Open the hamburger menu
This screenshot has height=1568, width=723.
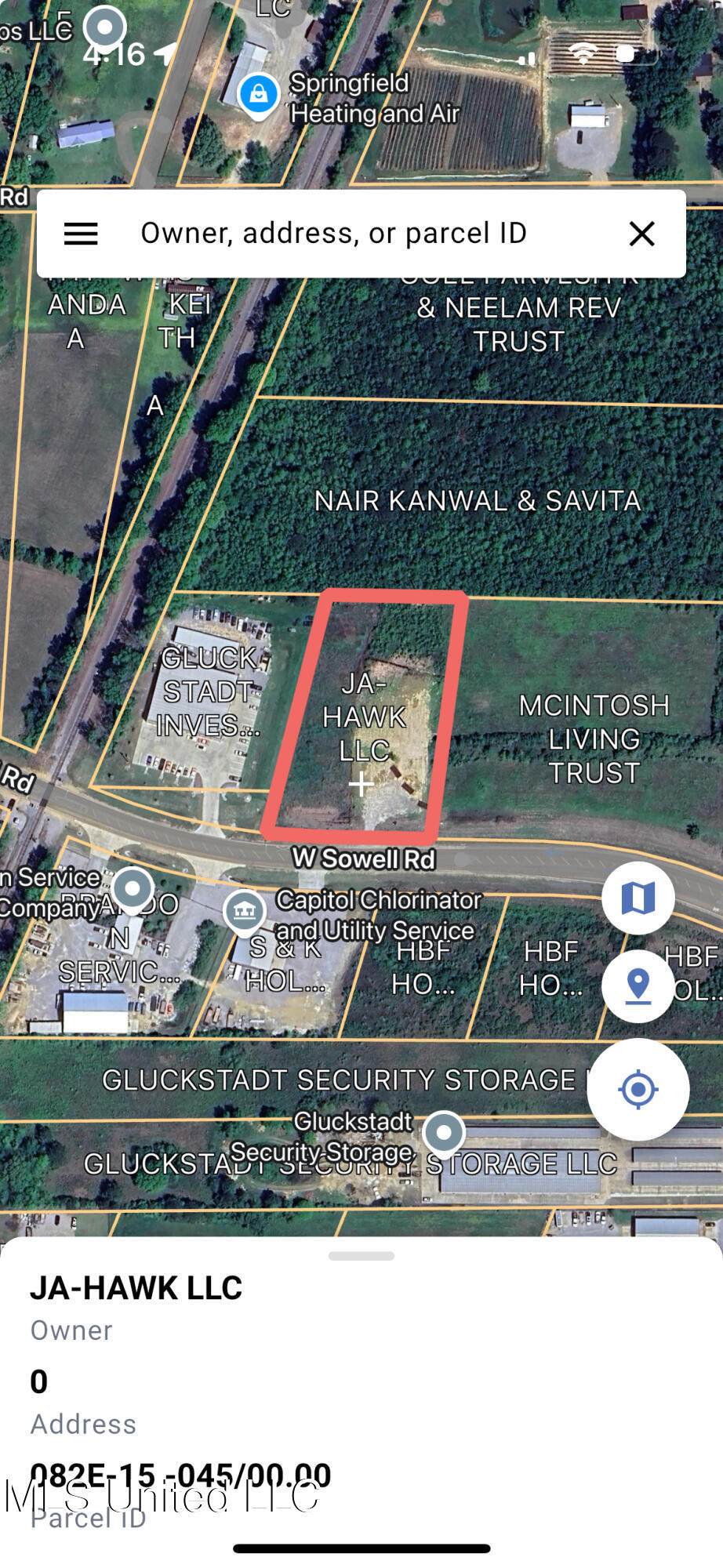pos(81,234)
